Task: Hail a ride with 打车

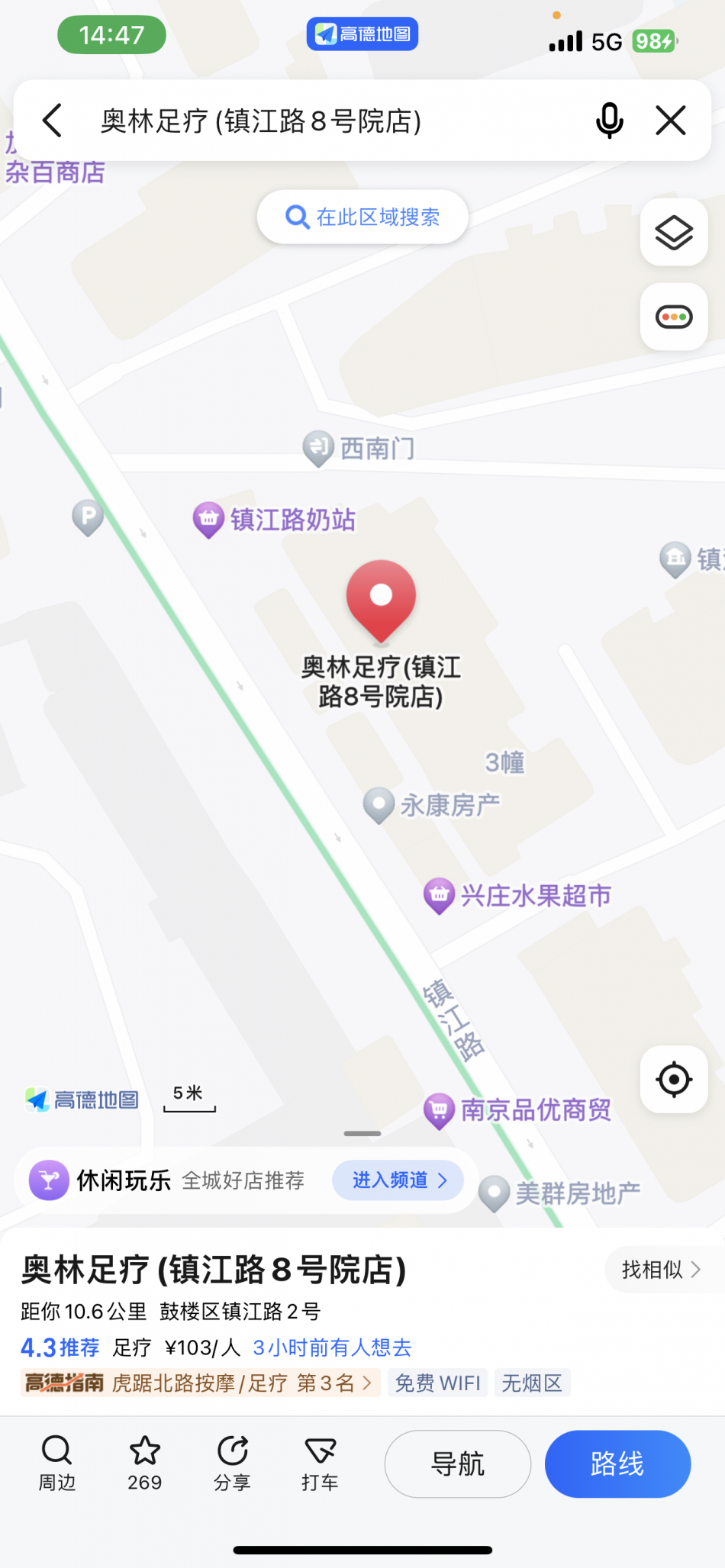Action: pos(320,1463)
